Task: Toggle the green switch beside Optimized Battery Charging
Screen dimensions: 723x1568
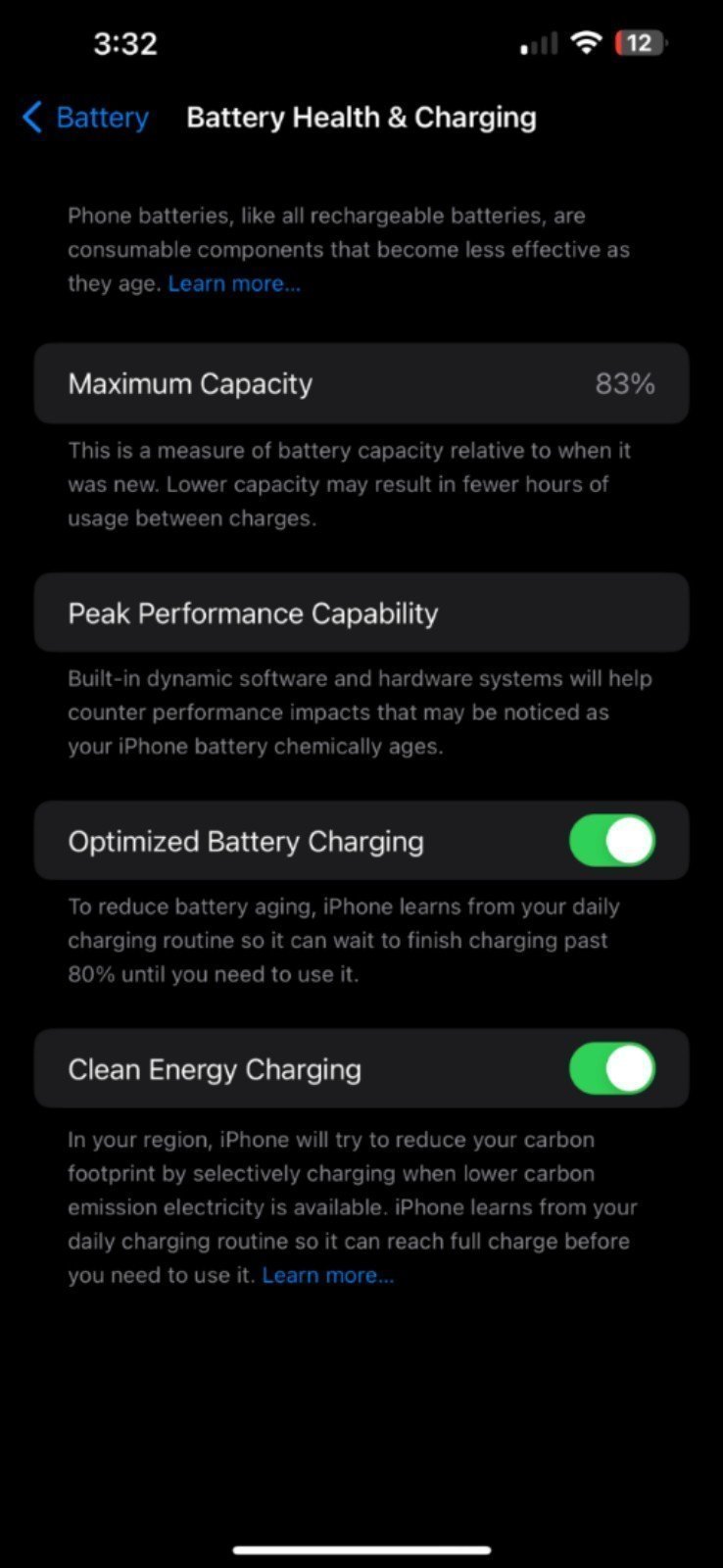Action: [x=611, y=840]
